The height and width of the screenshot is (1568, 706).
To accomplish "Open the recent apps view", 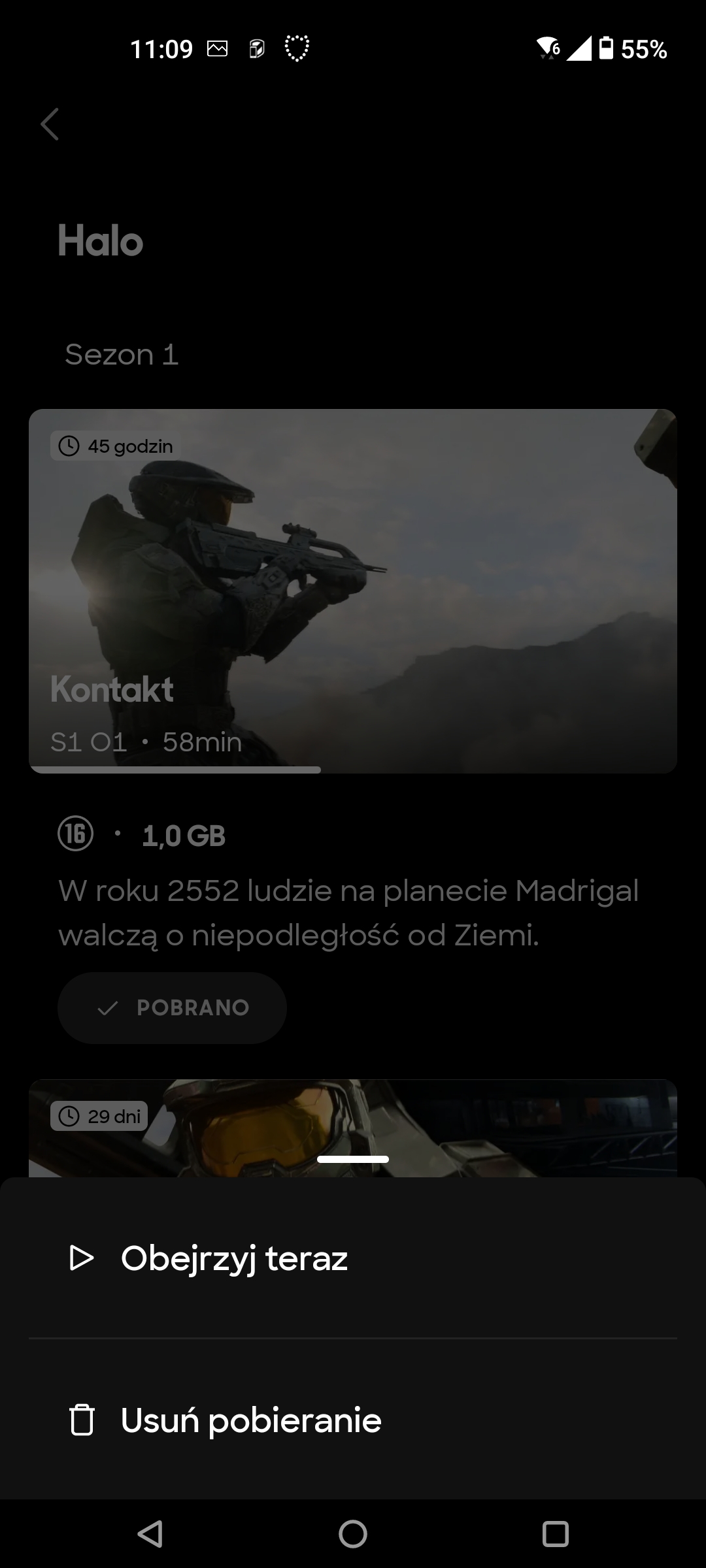I will (x=556, y=1533).
